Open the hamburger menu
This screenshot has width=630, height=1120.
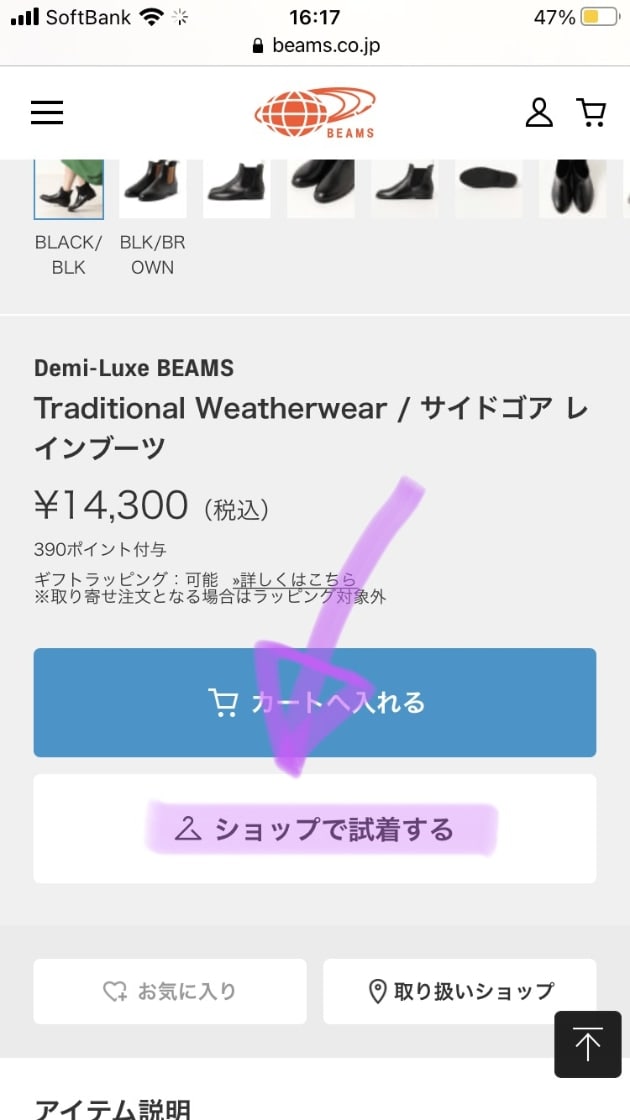47,113
